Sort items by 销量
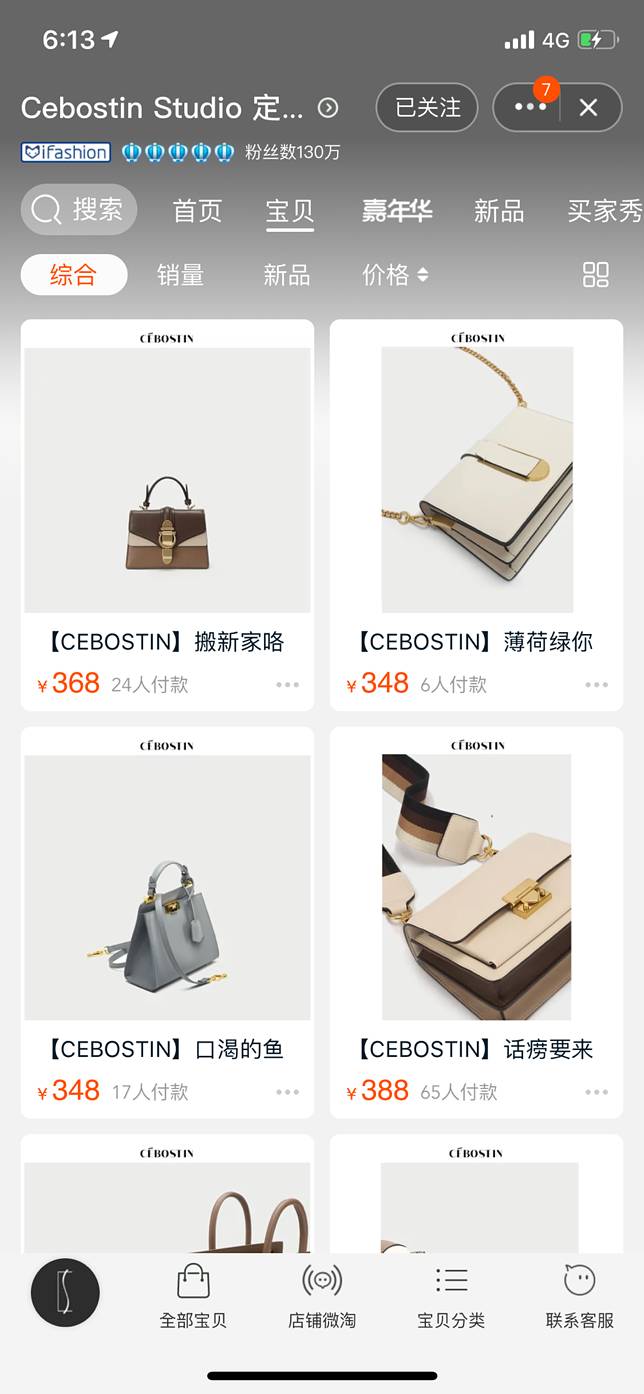The image size is (644, 1394). point(181,275)
